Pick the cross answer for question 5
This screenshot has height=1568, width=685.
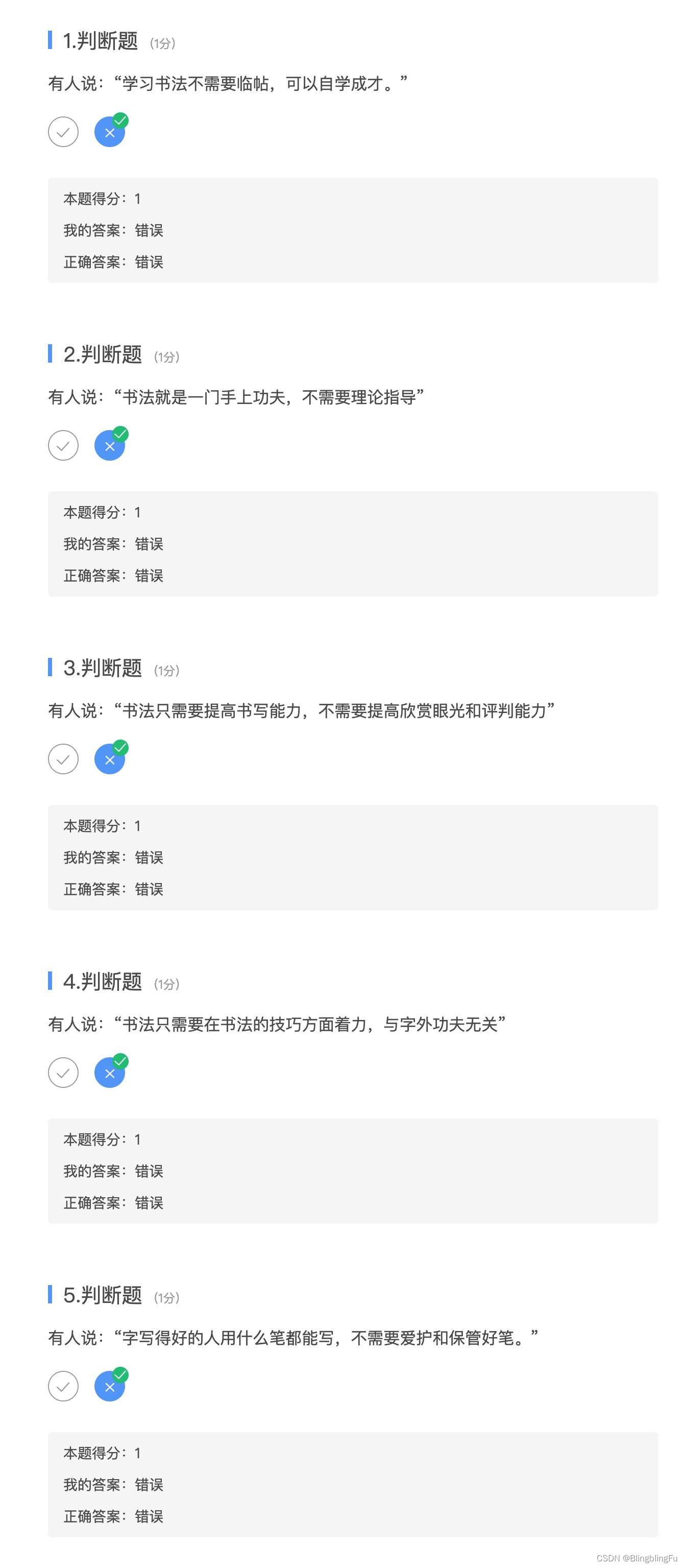[110, 1385]
